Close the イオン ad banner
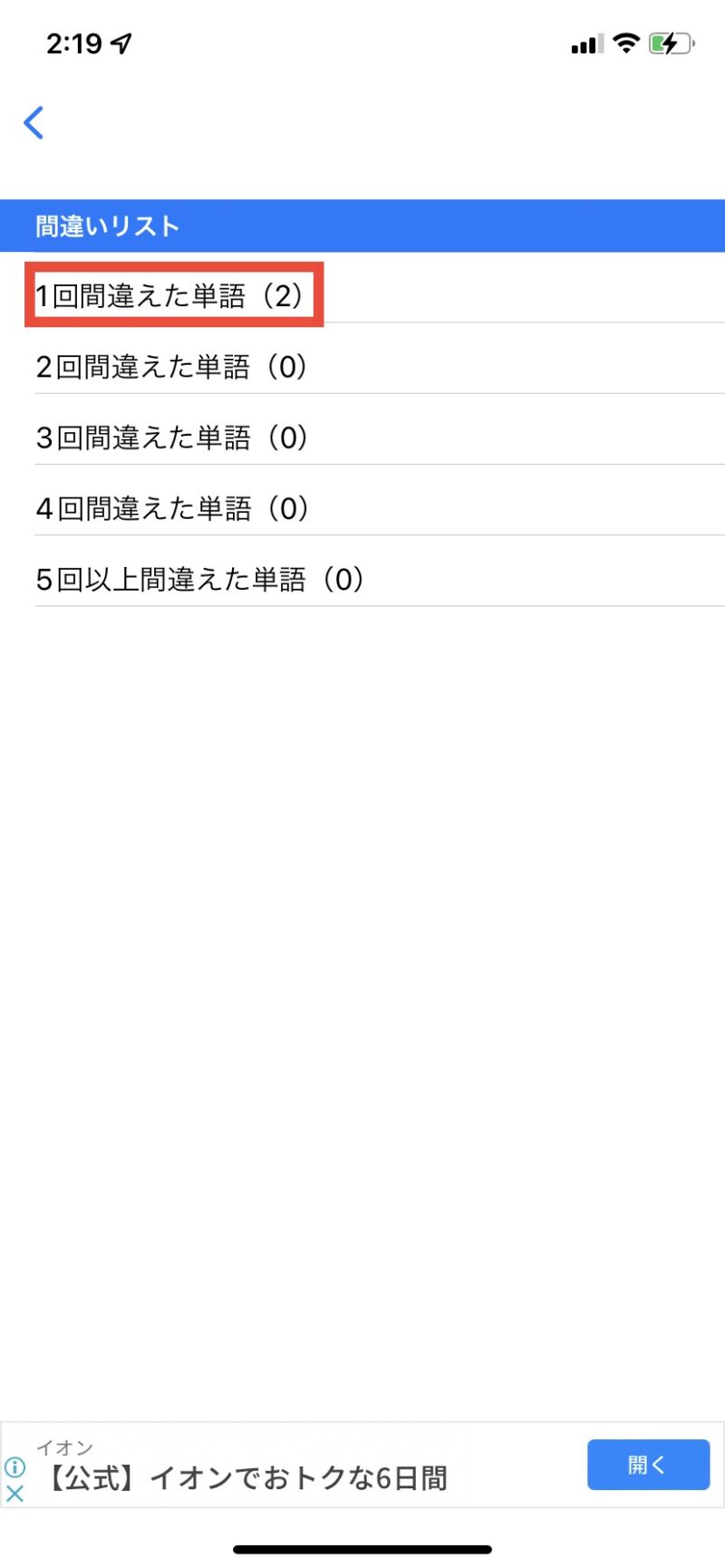725x1568 pixels. coord(14,1493)
